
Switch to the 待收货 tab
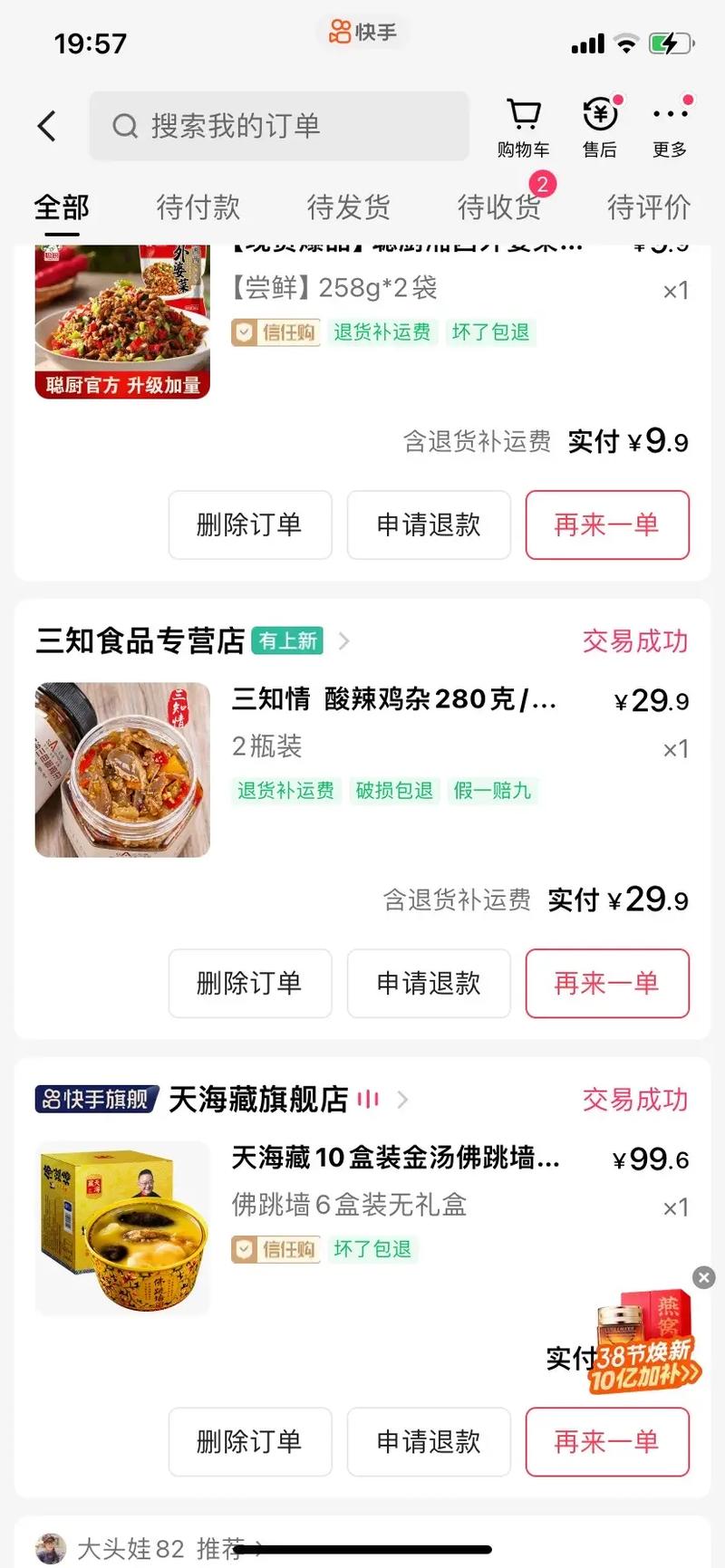[x=498, y=207]
